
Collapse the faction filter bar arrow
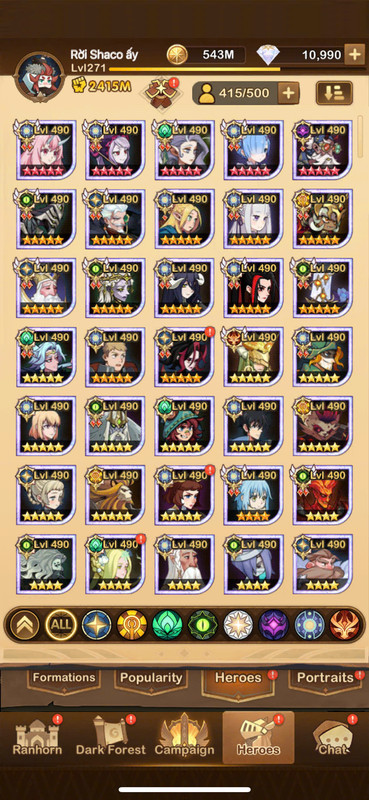coord(24,624)
